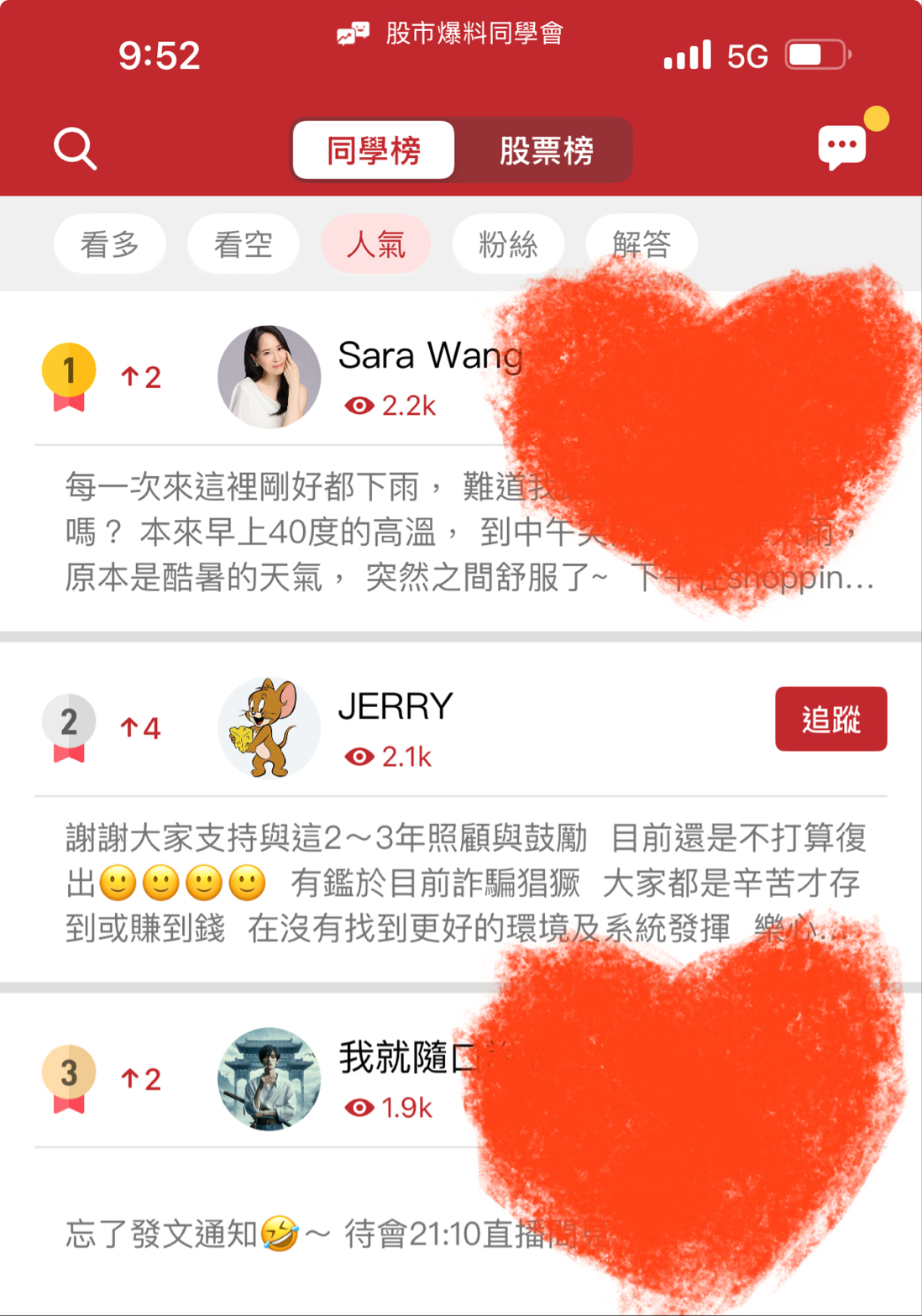922x1316 pixels.
Task: Open the third-ranked user's avatar
Action: click(269, 1078)
